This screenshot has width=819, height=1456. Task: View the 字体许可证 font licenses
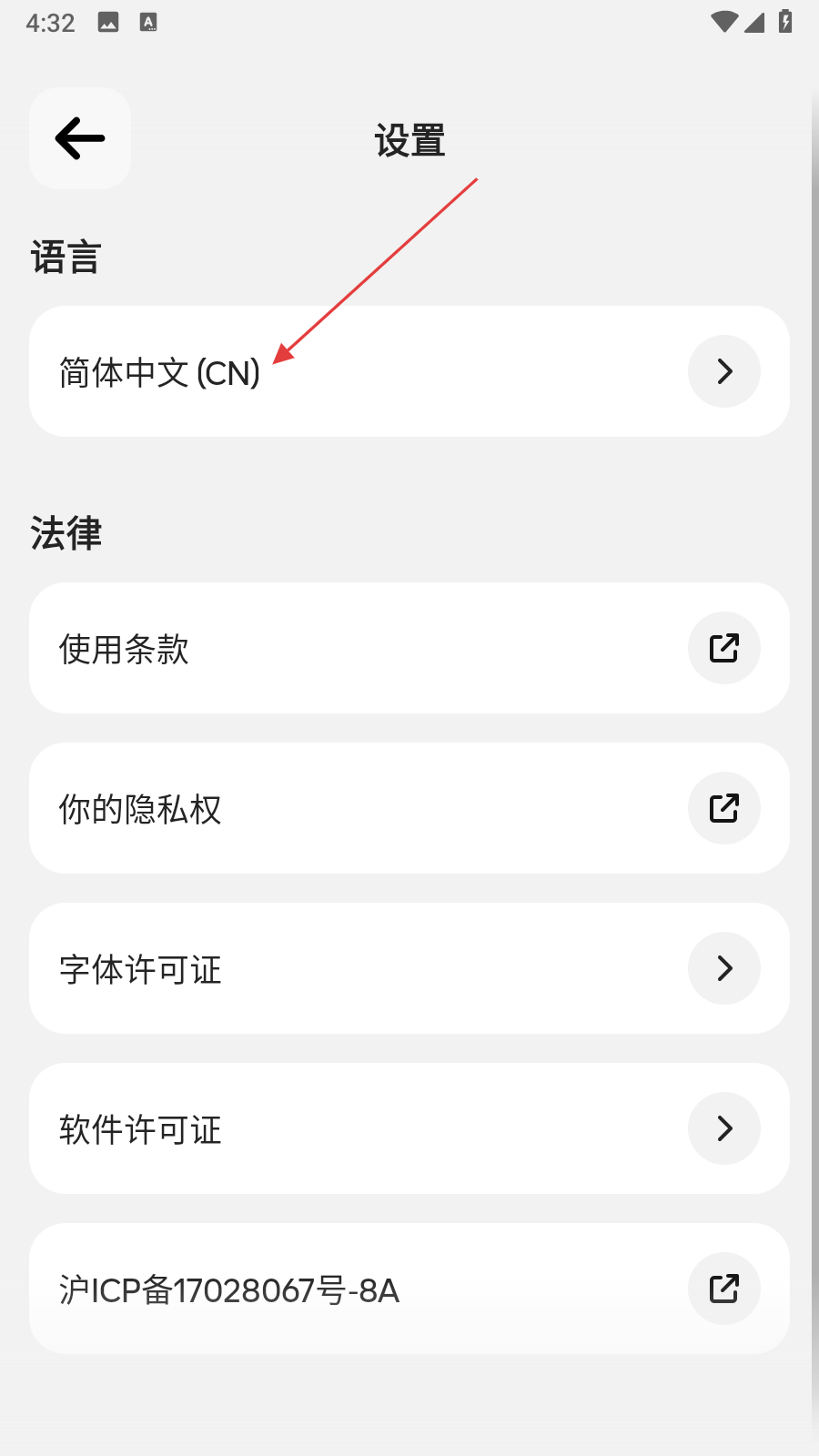point(409,968)
